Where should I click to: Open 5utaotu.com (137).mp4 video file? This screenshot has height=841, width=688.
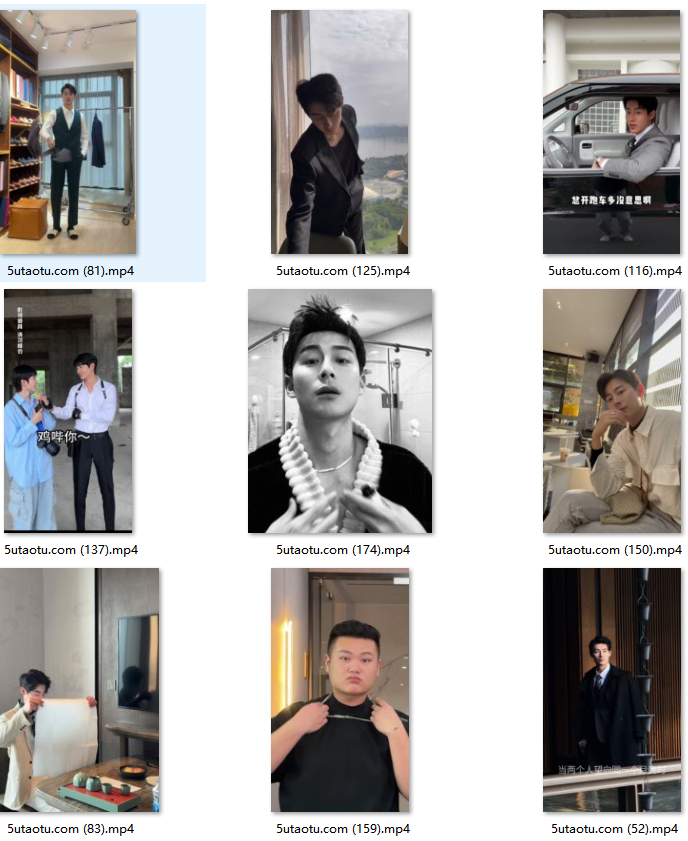[x=68, y=410]
